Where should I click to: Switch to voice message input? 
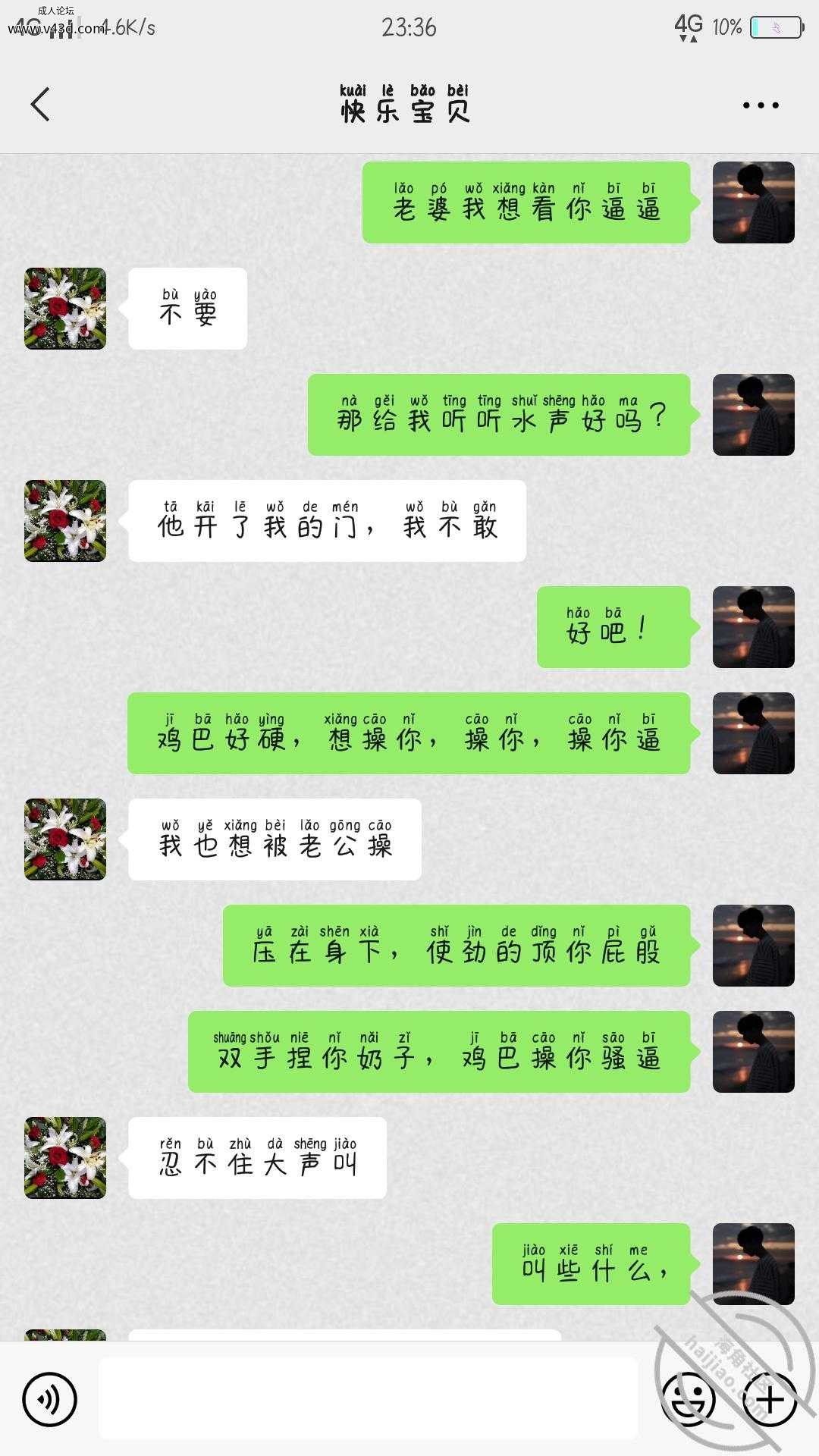(50, 1399)
